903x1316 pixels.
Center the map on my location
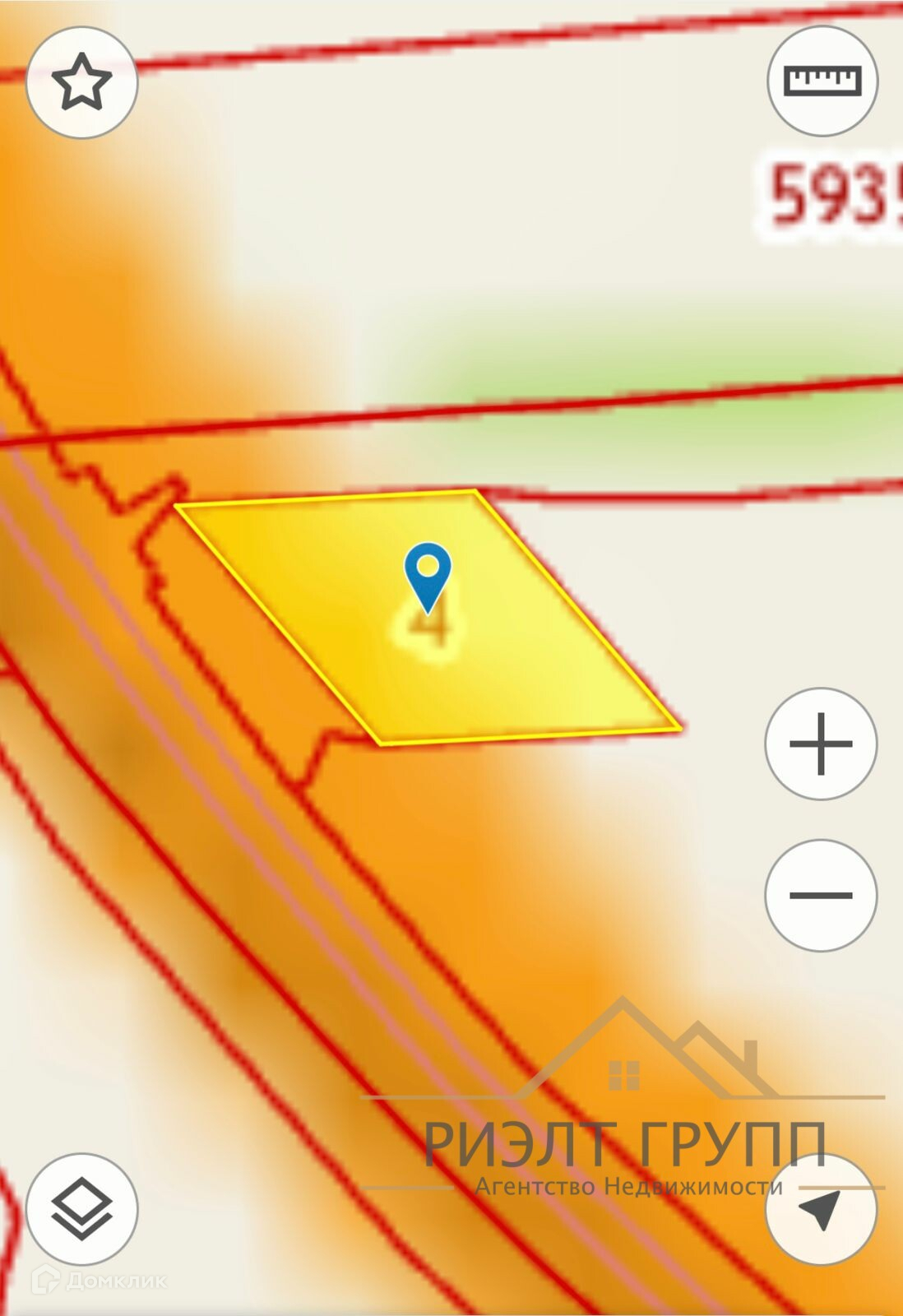click(821, 1209)
